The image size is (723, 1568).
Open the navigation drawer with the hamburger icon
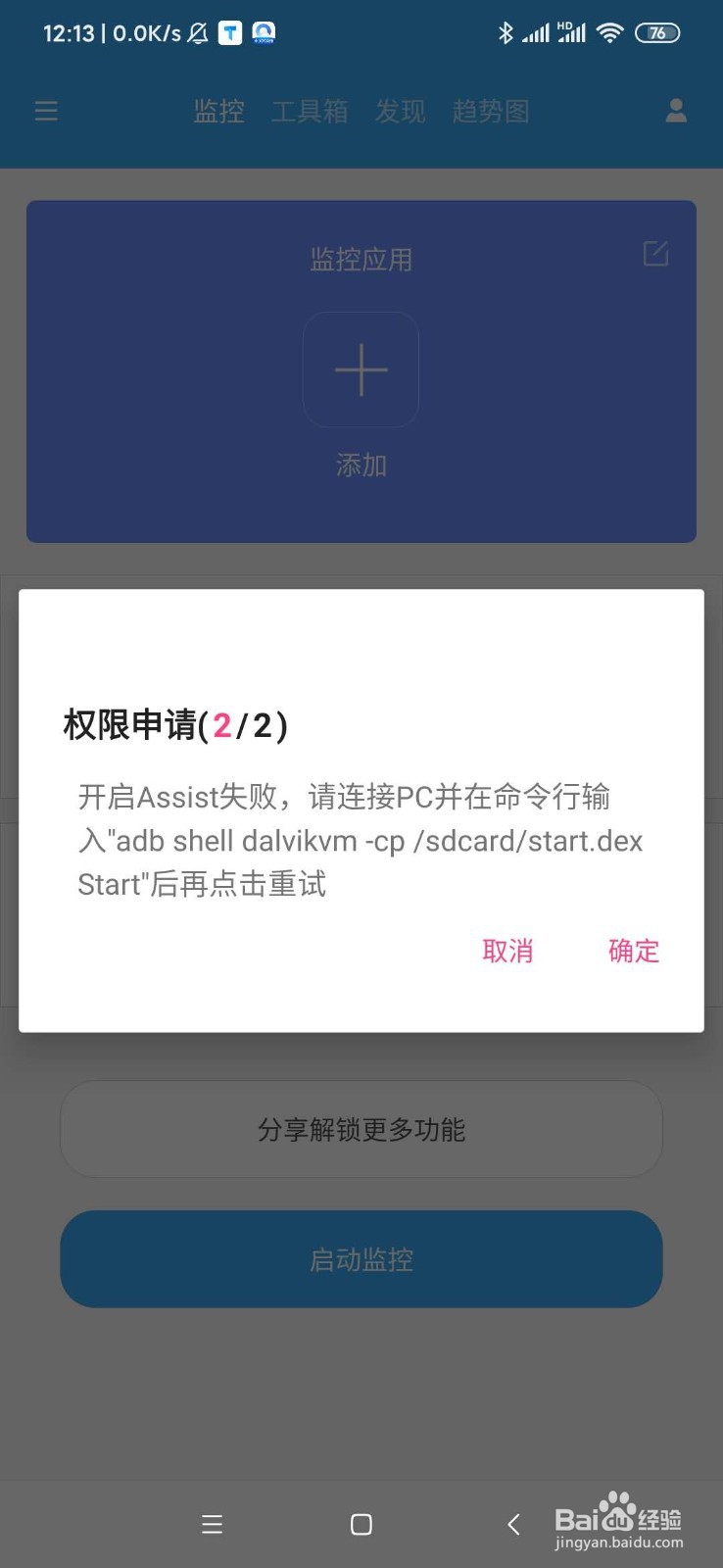[x=45, y=111]
